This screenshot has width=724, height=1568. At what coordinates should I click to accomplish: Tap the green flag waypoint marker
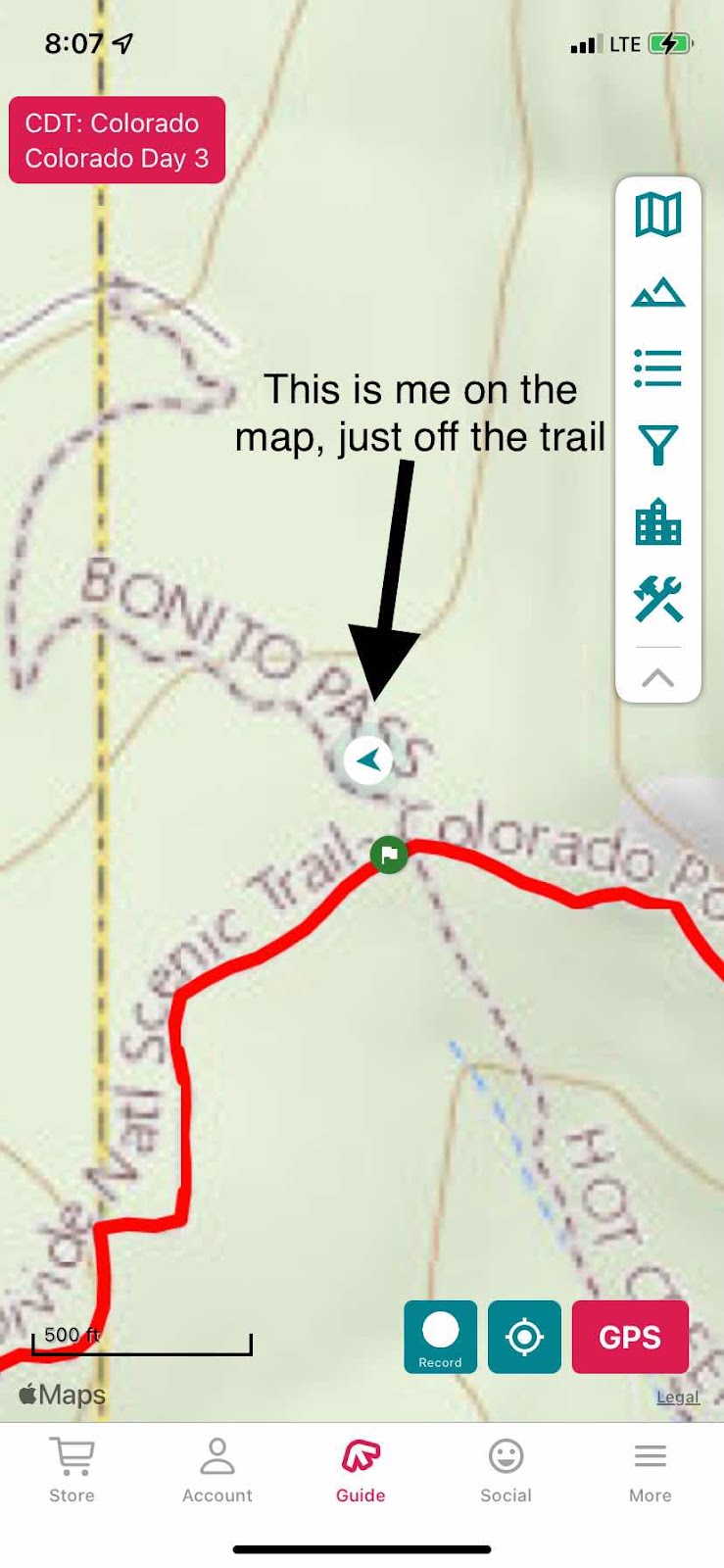pyautogui.click(x=389, y=855)
